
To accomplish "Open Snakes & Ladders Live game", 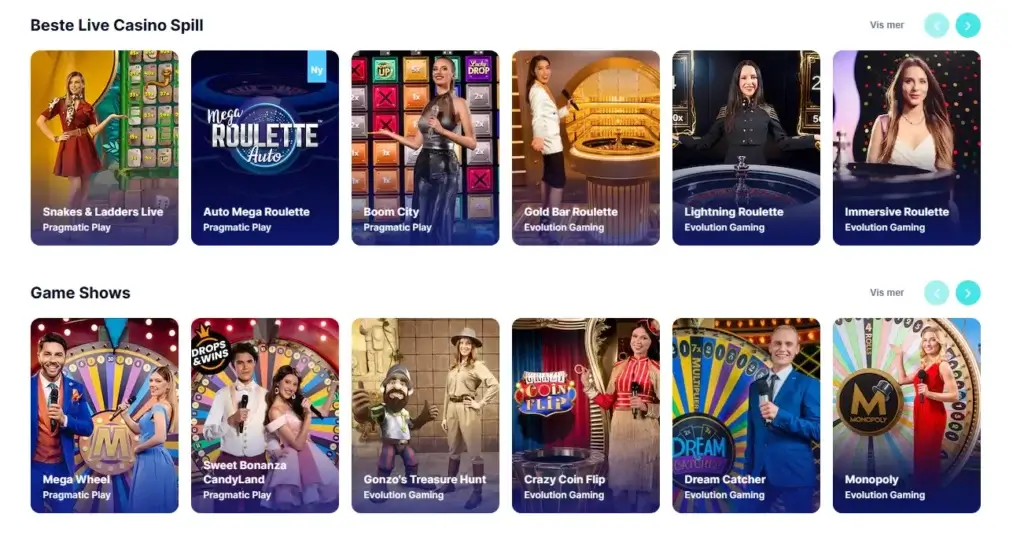I will pos(104,147).
